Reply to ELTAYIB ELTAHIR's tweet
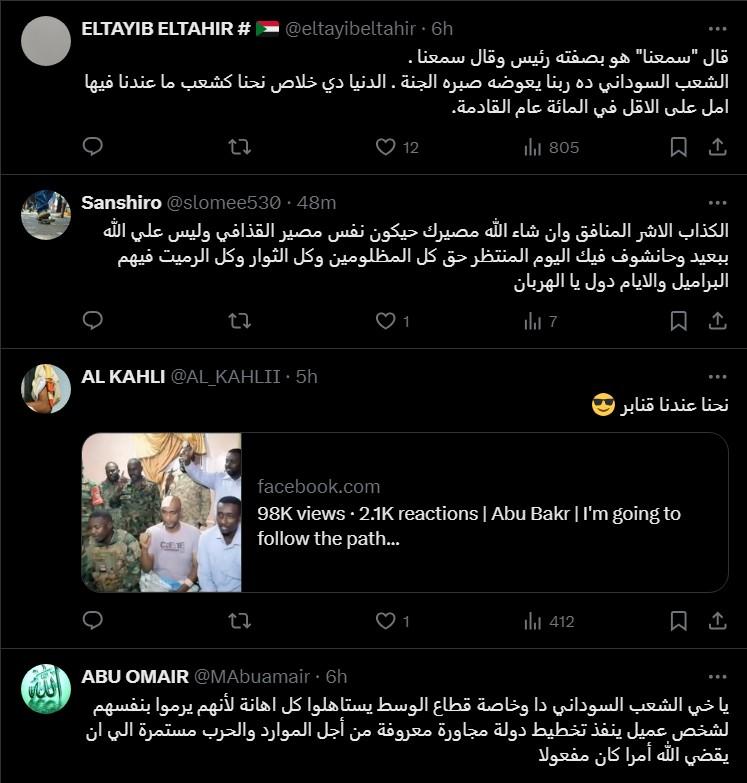The width and height of the screenshot is (747, 783). 92,147
